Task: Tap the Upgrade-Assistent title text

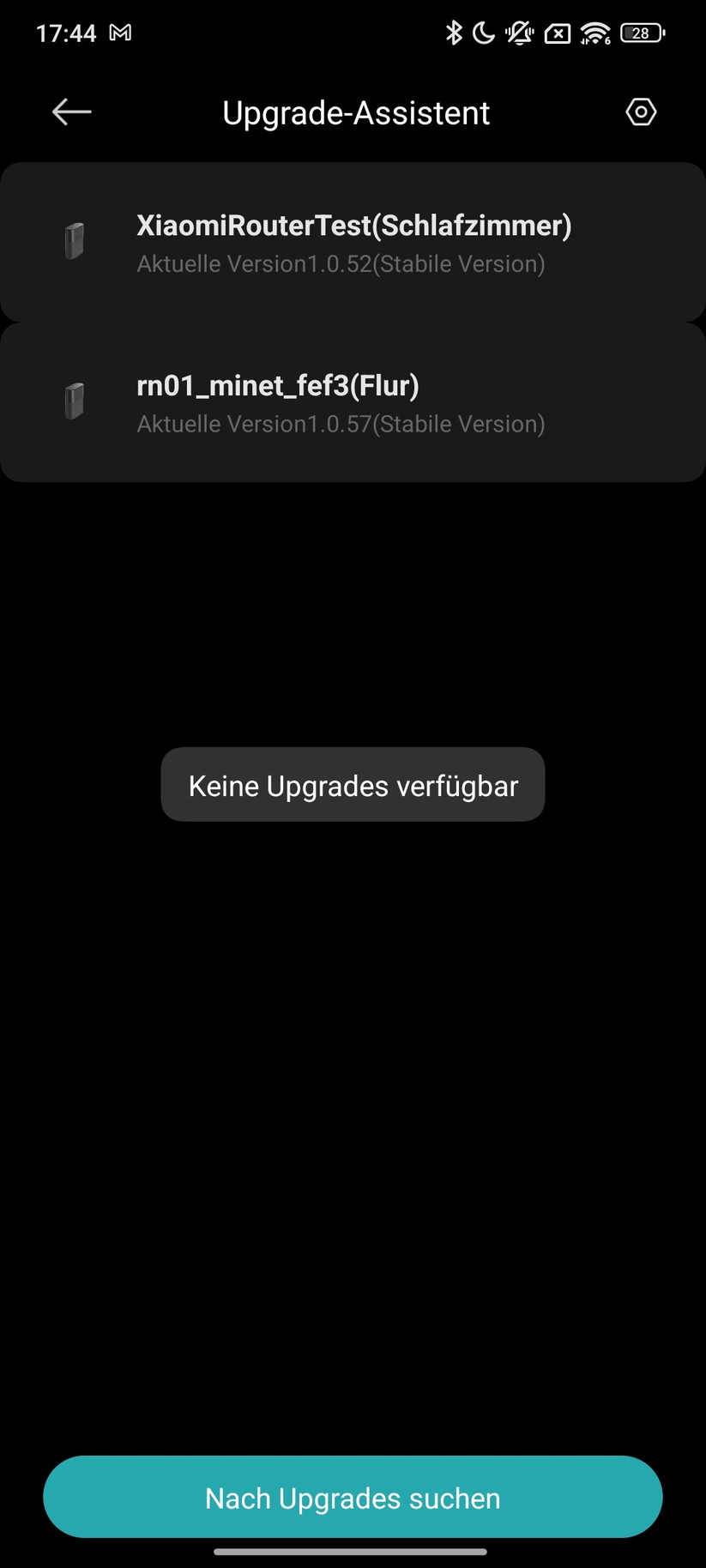Action: (355, 112)
